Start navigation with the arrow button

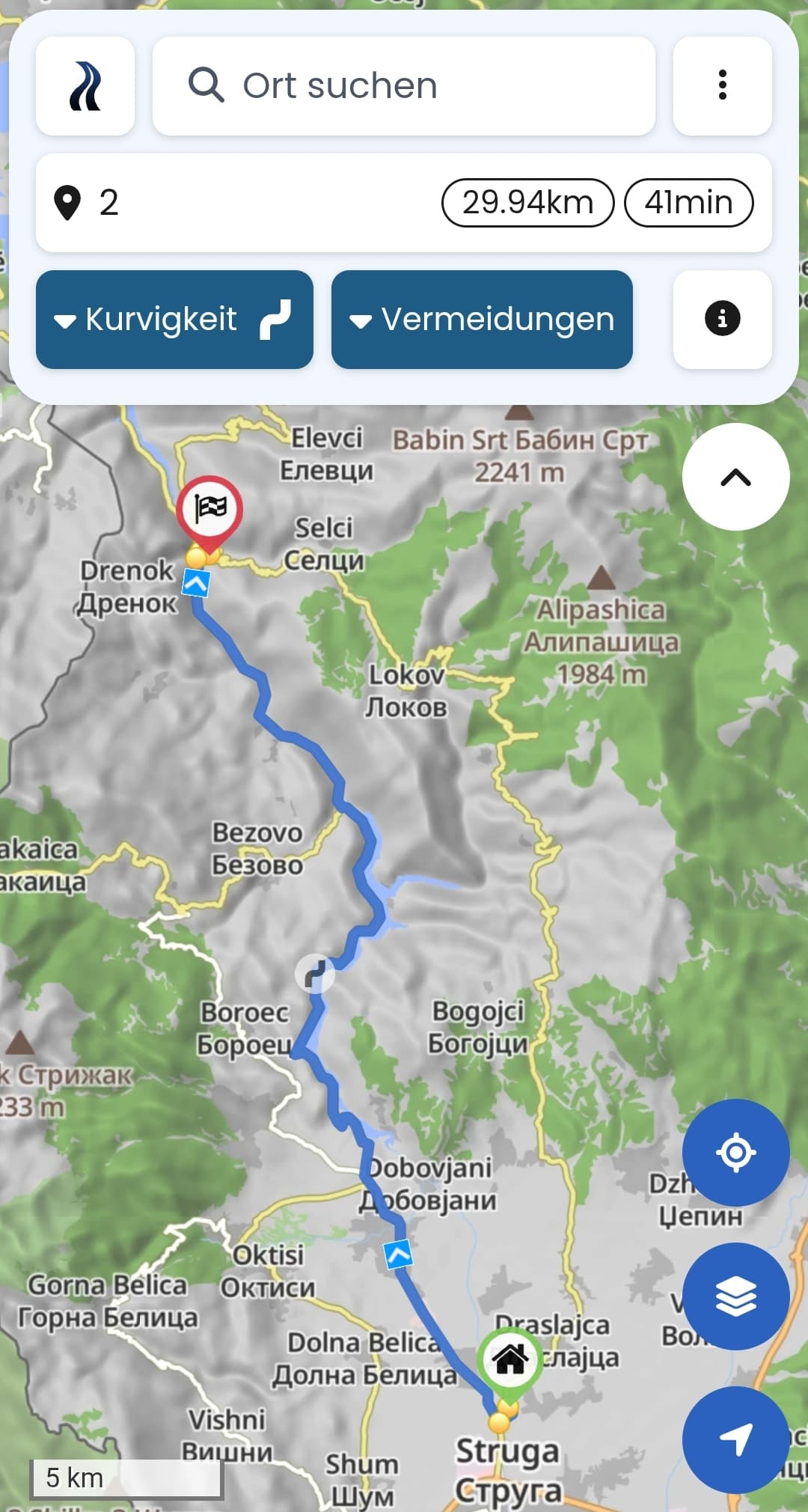click(735, 1439)
